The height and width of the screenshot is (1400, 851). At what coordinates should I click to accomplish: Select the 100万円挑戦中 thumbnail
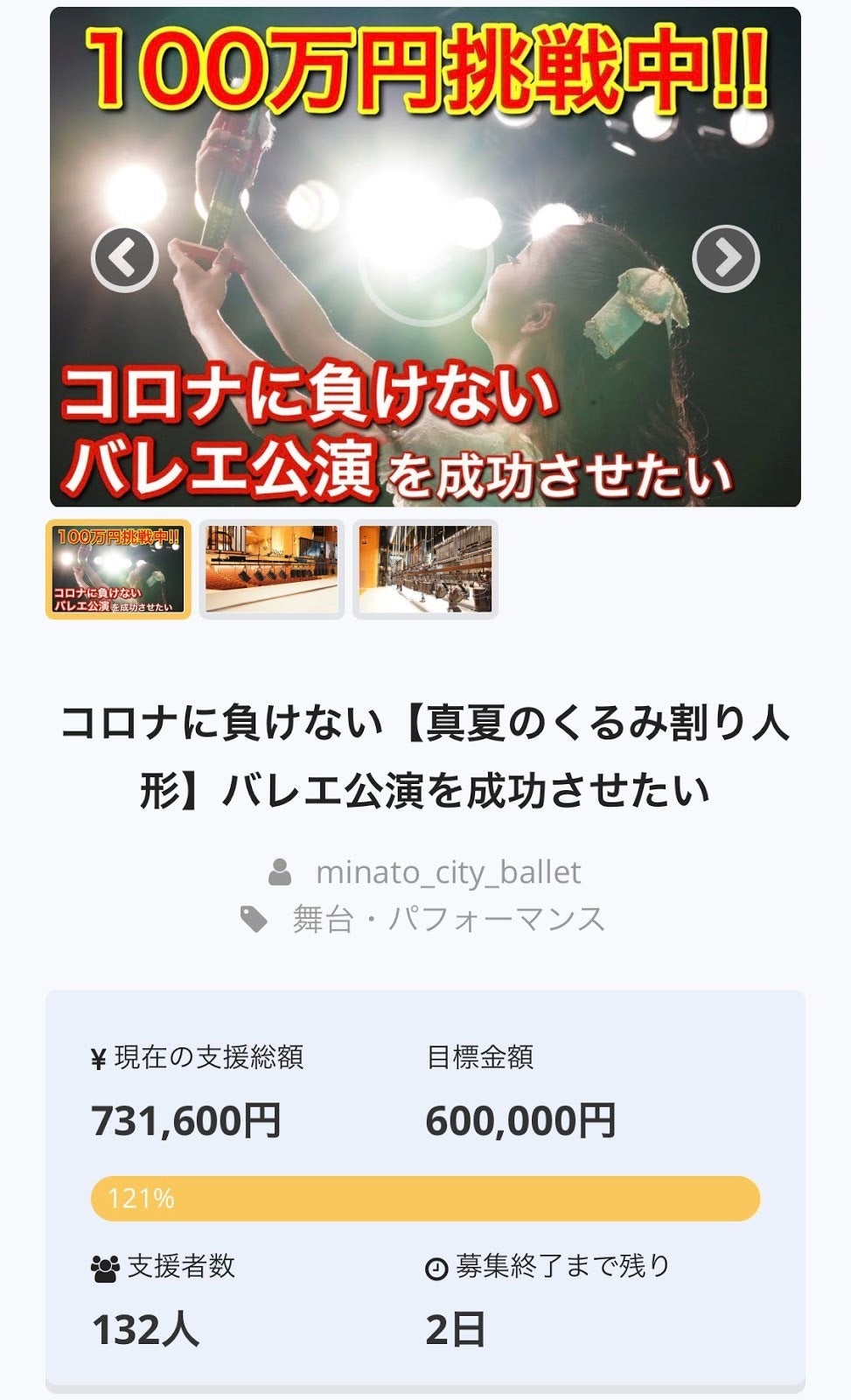point(118,569)
